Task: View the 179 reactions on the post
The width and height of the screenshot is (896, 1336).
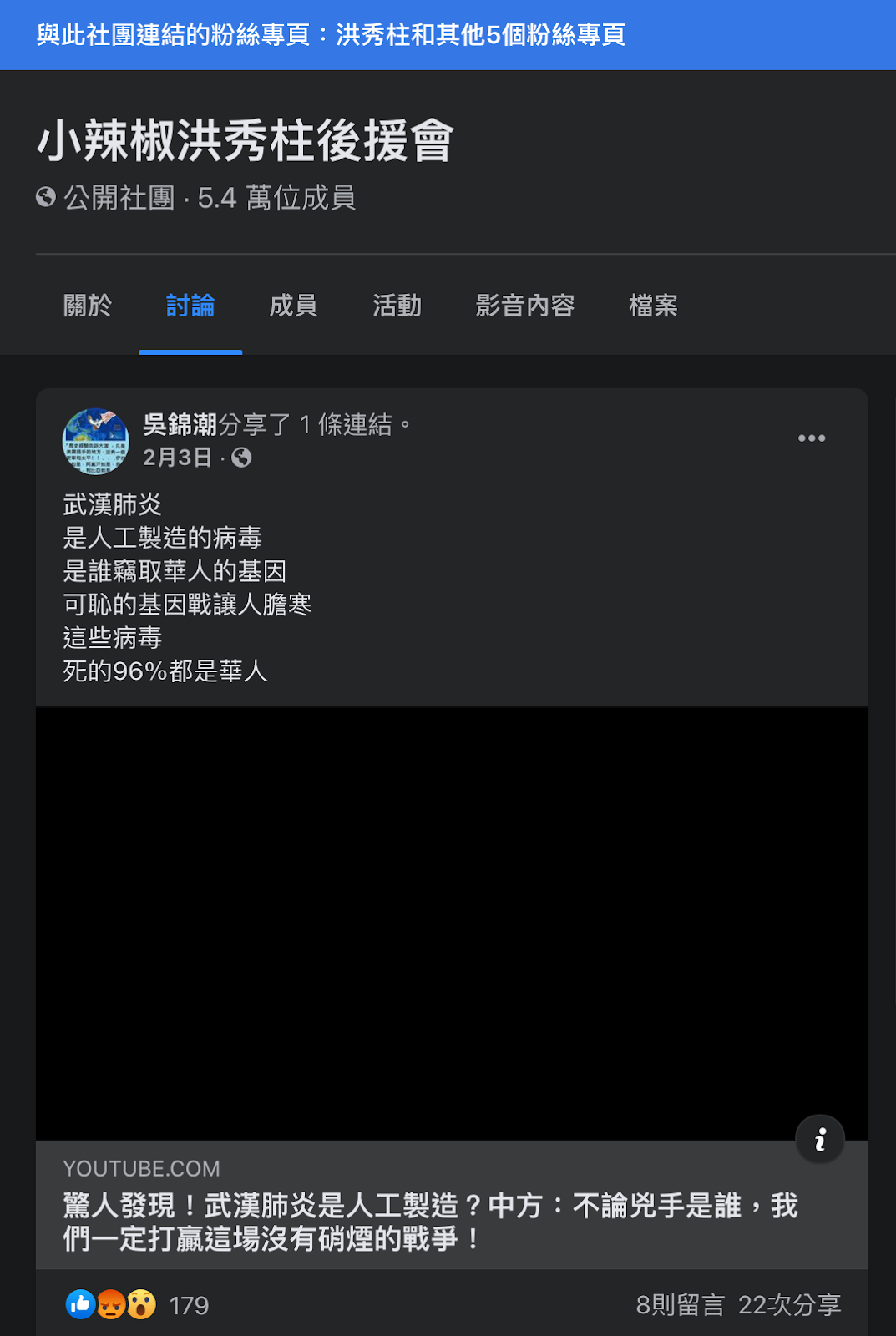Action: (x=189, y=1305)
